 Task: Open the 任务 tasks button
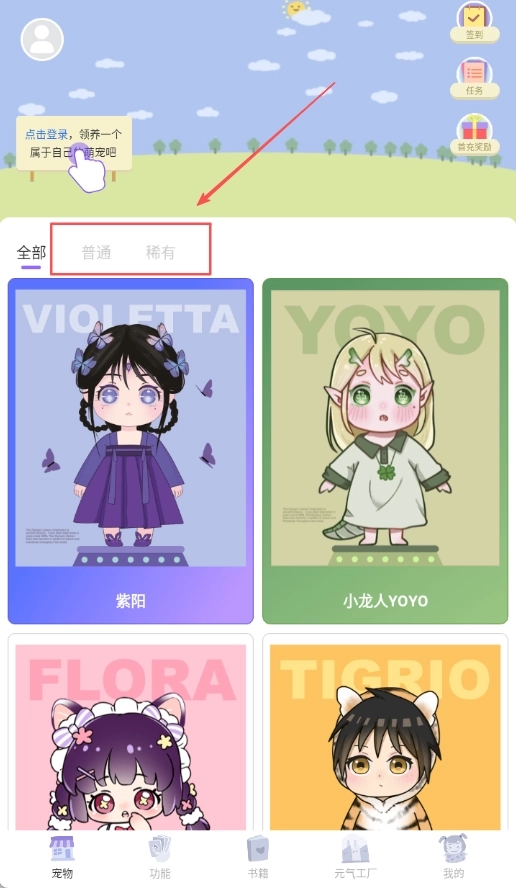(475, 78)
